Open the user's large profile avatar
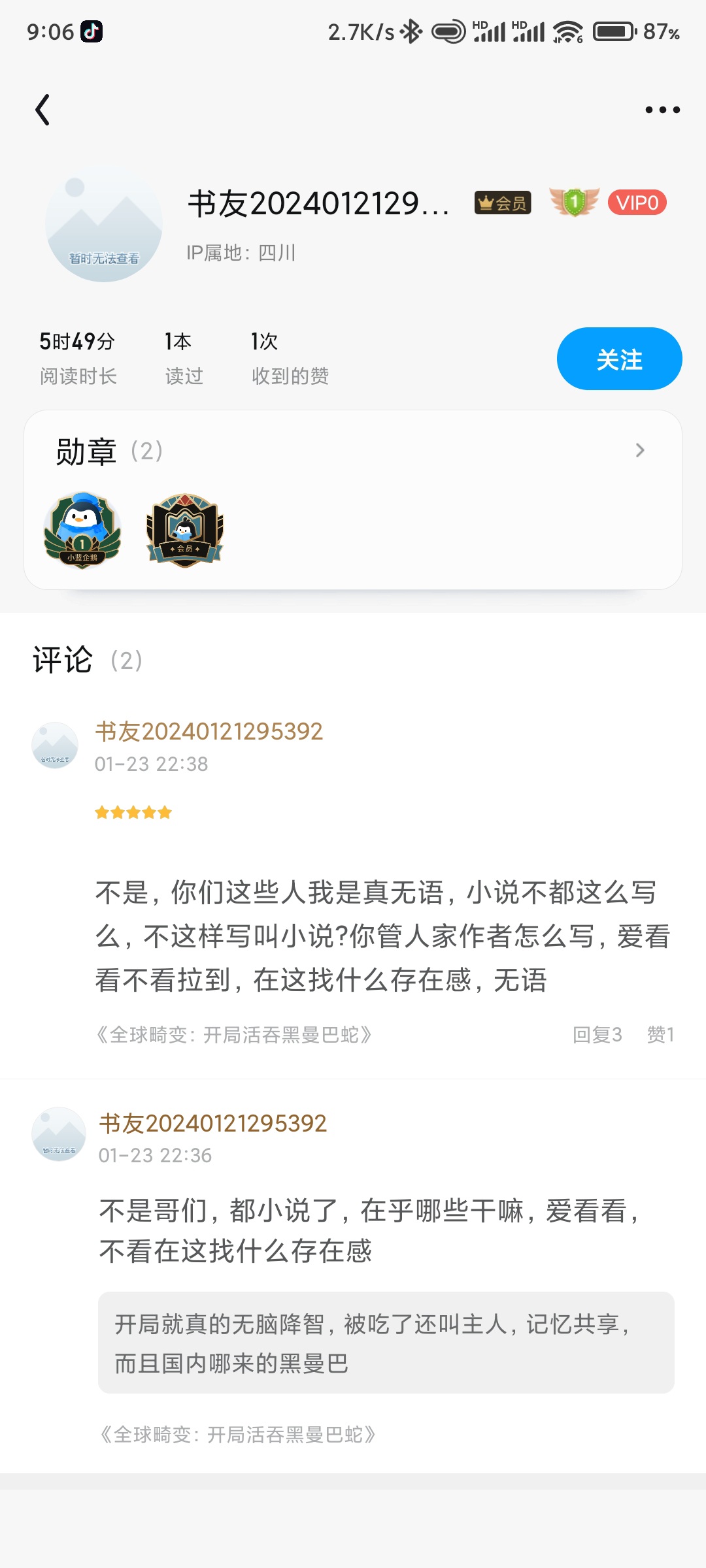This screenshot has width=706, height=1568. tap(104, 223)
